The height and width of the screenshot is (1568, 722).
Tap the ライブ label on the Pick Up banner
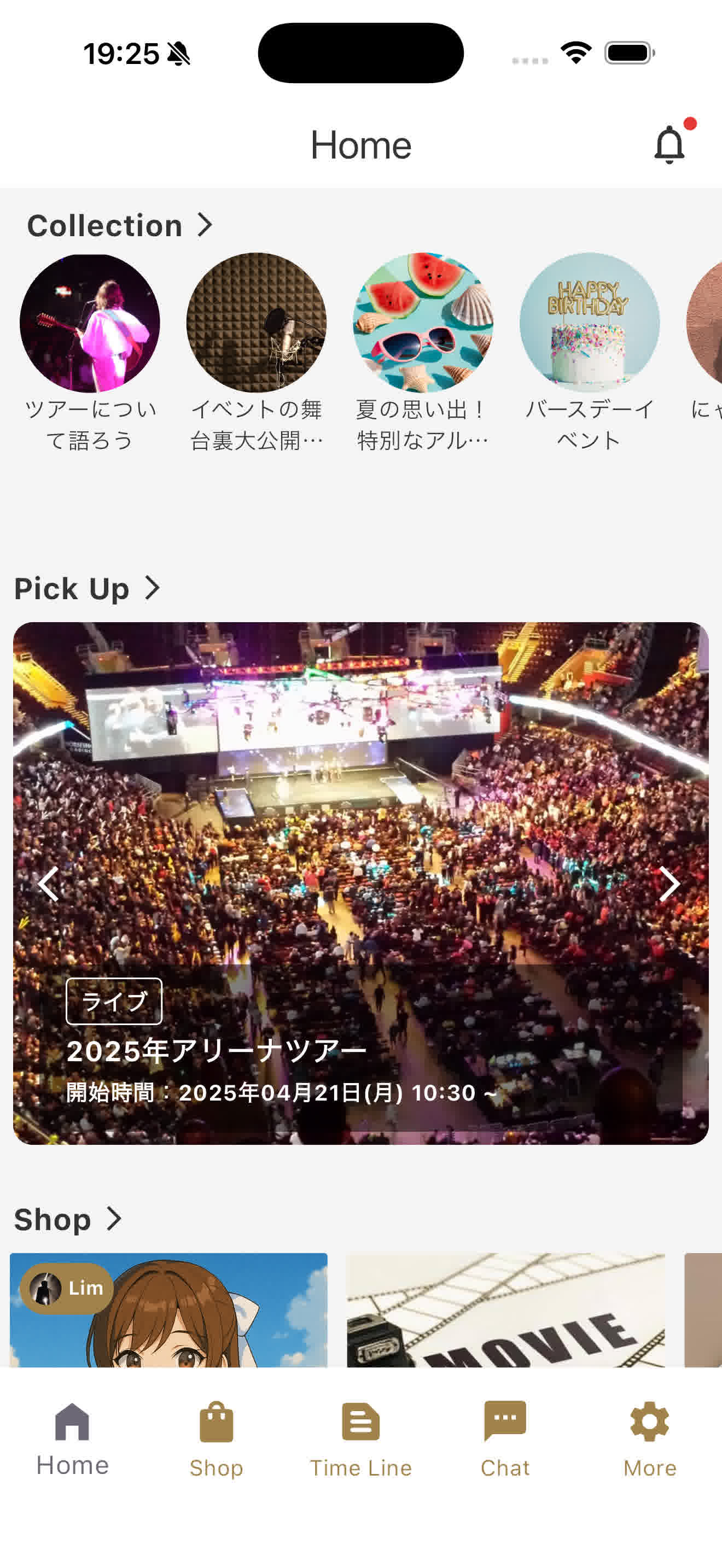113,1001
